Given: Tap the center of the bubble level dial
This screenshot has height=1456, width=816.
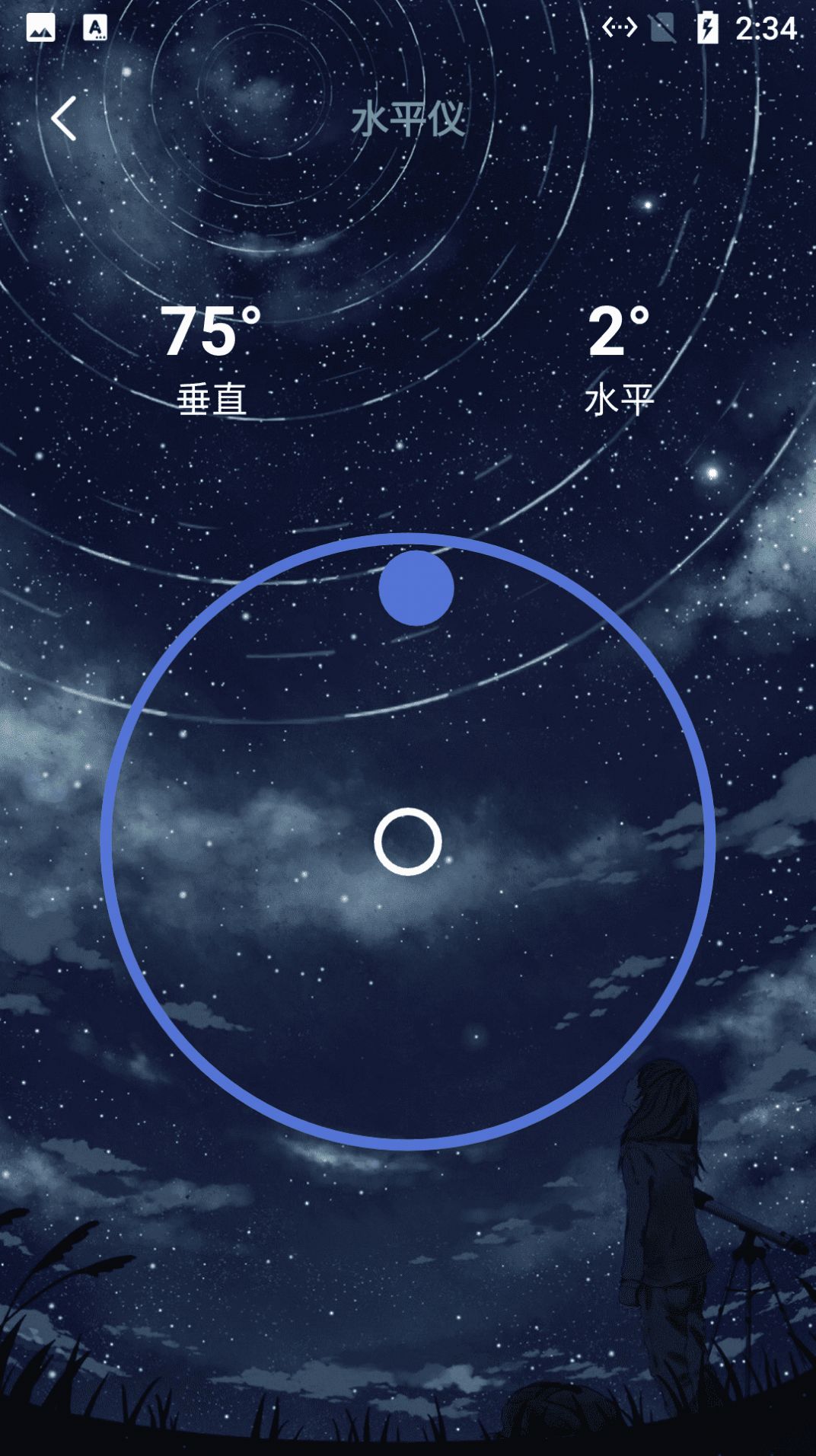Looking at the screenshot, I should click(x=406, y=842).
